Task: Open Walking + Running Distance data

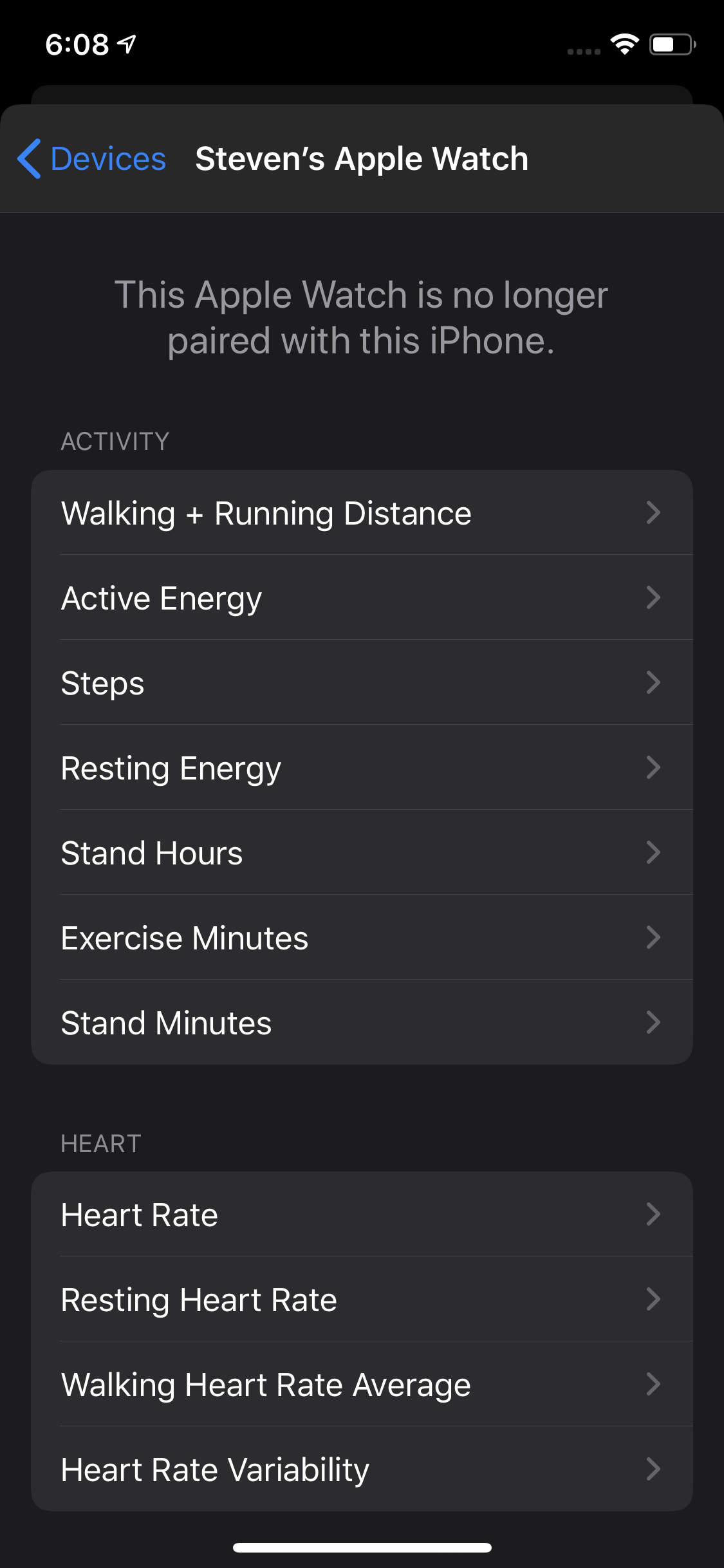Action: [362, 513]
